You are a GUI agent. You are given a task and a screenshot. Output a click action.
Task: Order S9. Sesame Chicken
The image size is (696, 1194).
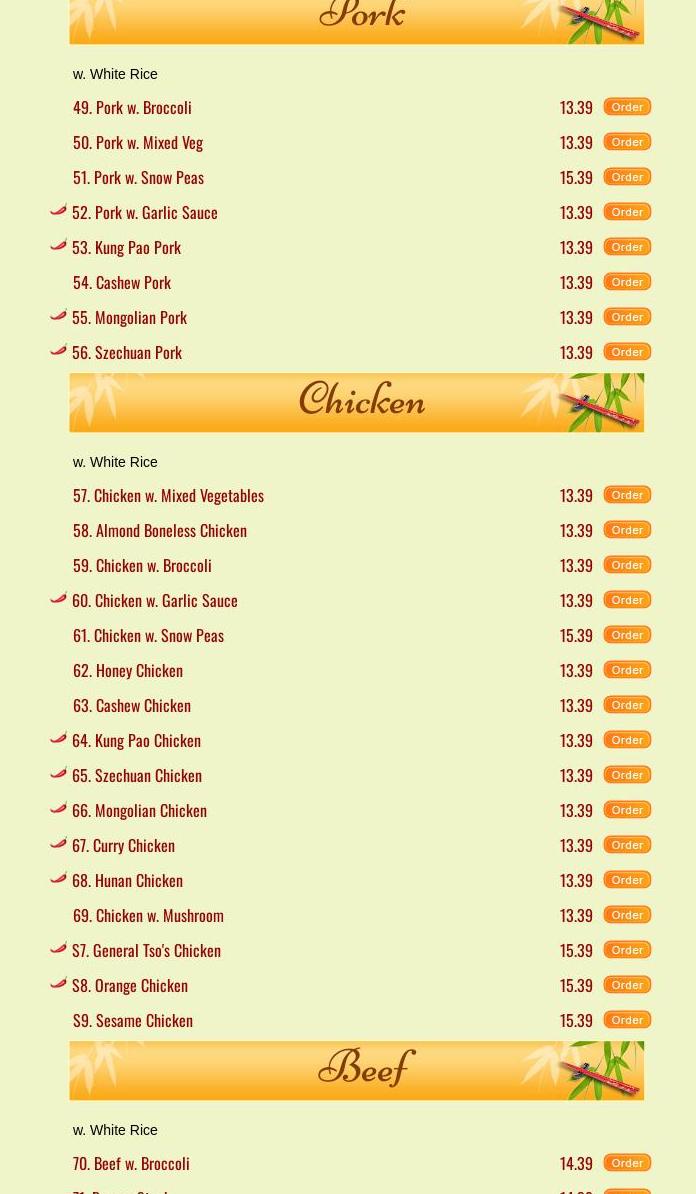(627, 1020)
